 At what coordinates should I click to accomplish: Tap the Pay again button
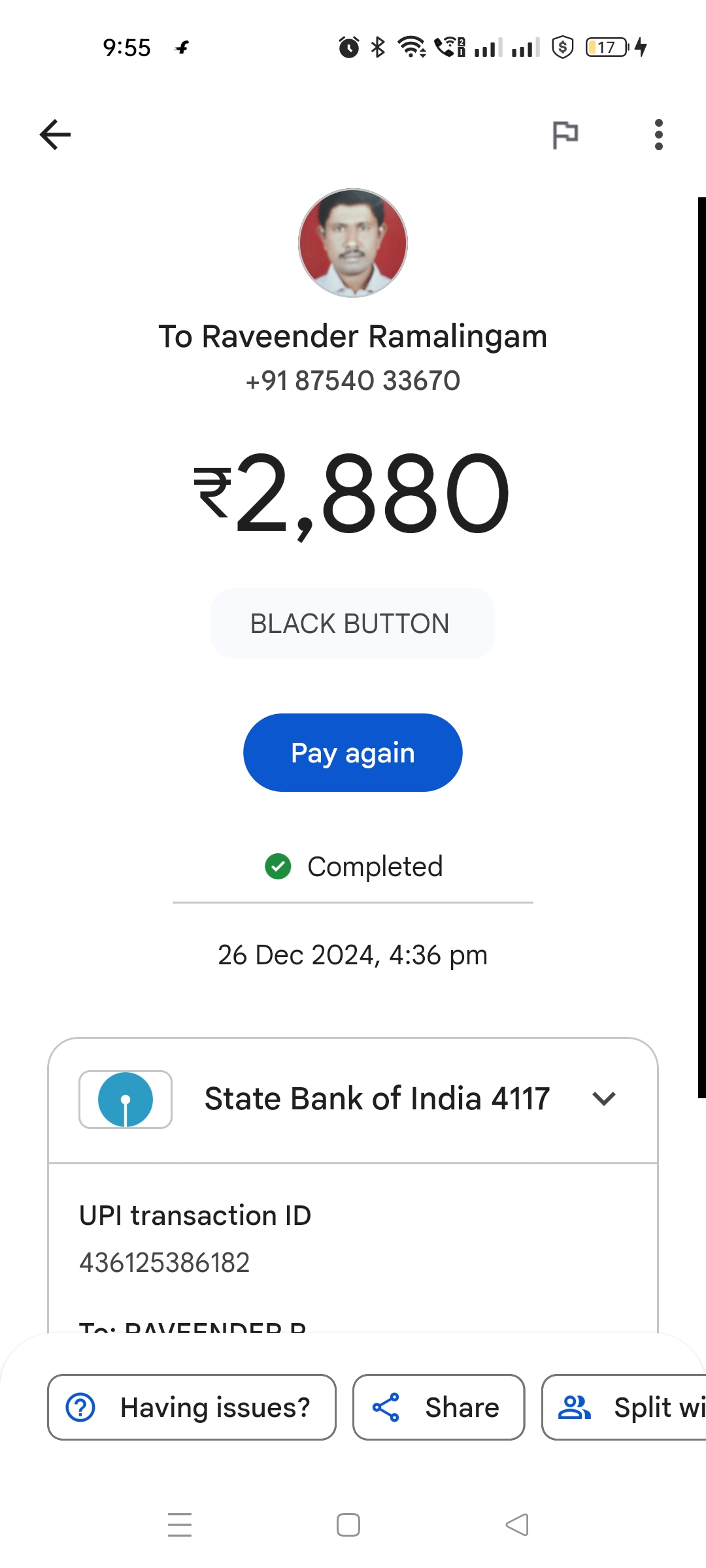[x=353, y=753]
